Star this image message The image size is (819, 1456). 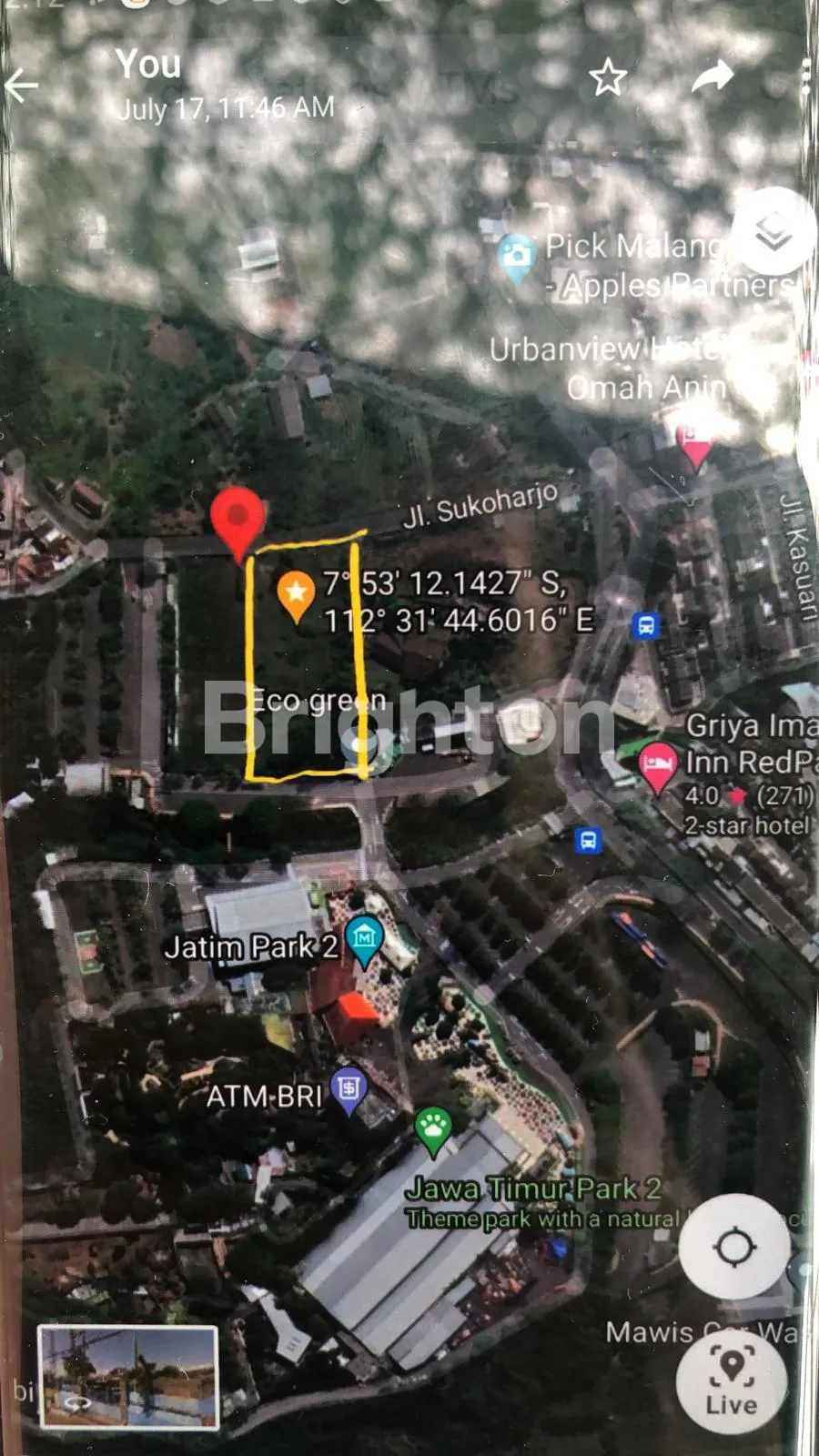608,78
